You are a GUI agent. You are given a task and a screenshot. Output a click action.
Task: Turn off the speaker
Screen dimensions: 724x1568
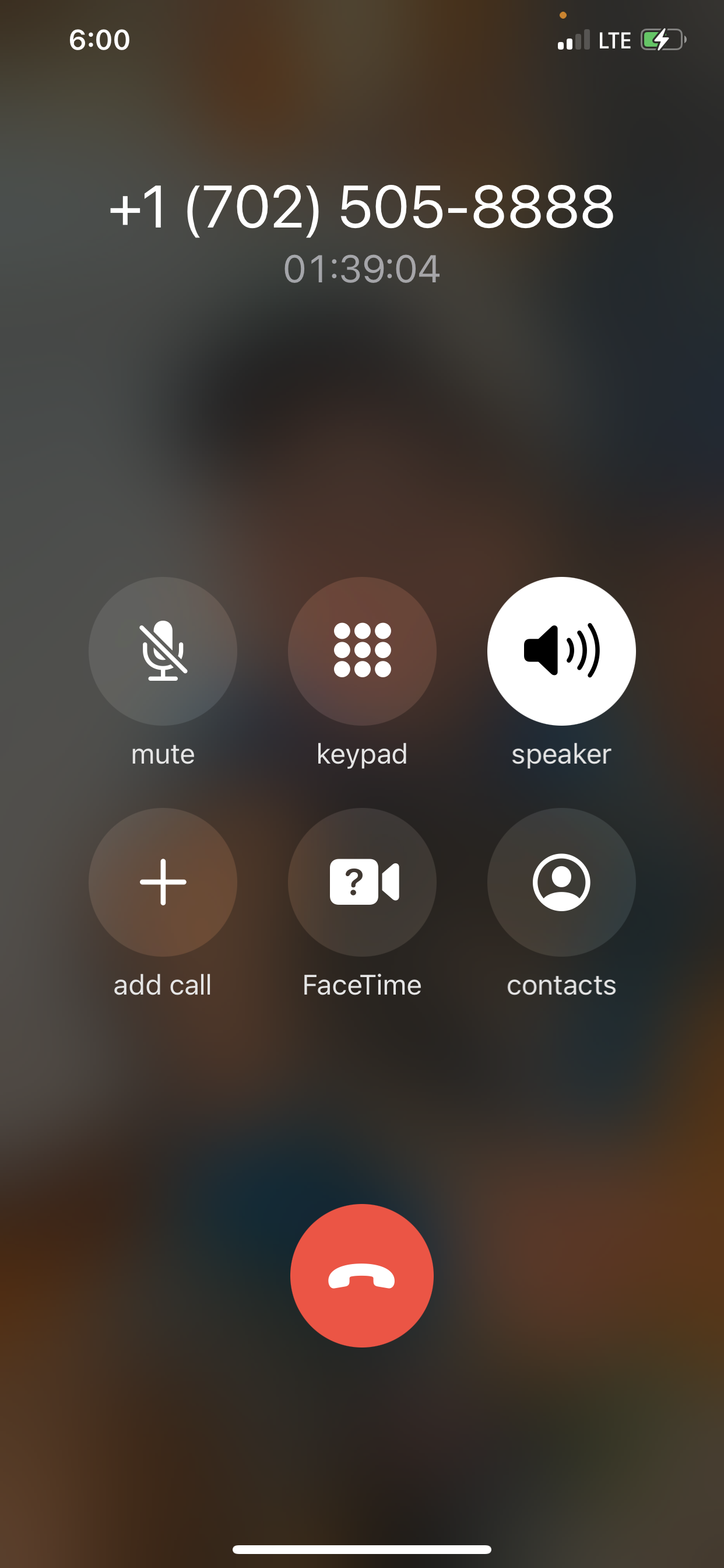click(561, 650)
